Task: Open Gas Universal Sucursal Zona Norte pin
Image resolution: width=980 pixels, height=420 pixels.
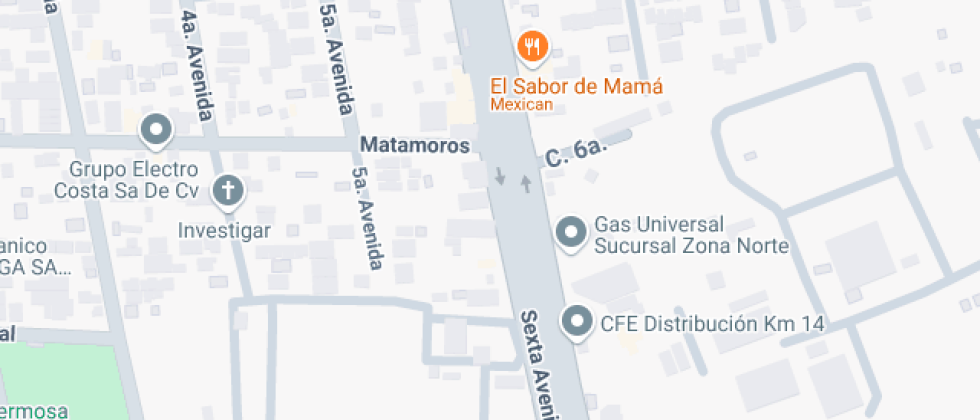Action: point(571,232)
